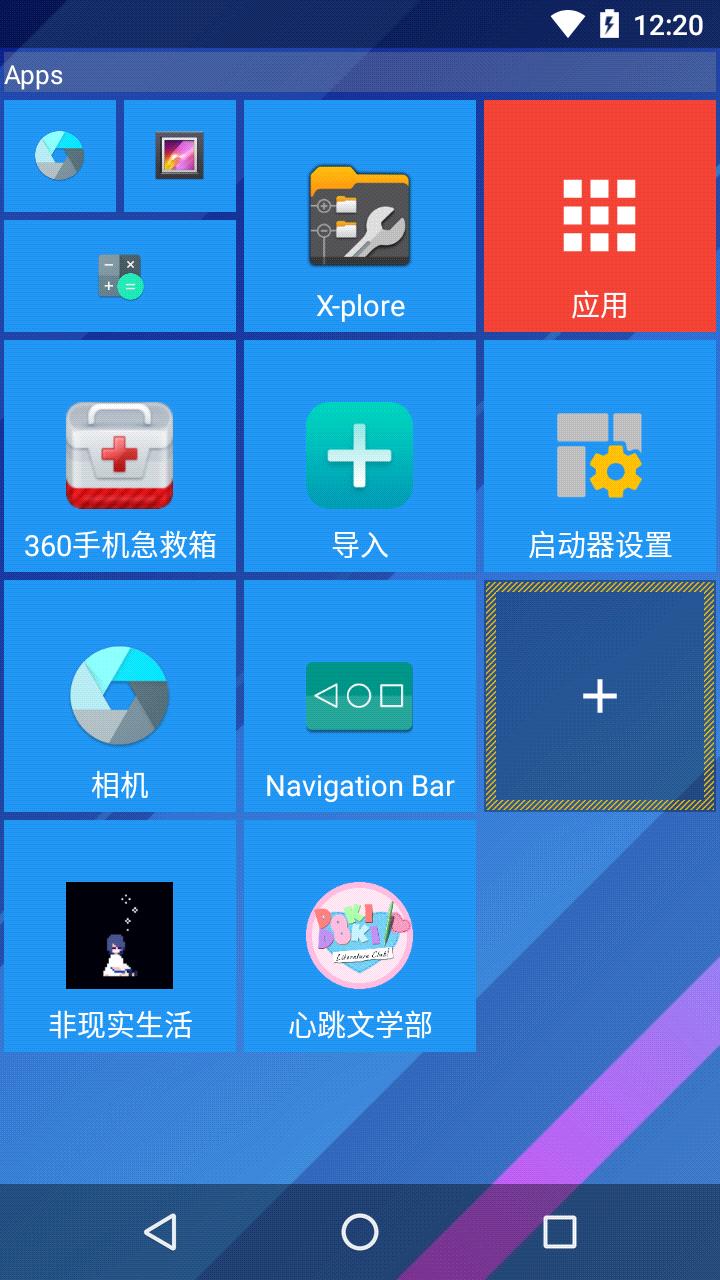This screenshot has width=720, height=1280.
Task: Add a new tile with the plus
Action: pos(600,696)
